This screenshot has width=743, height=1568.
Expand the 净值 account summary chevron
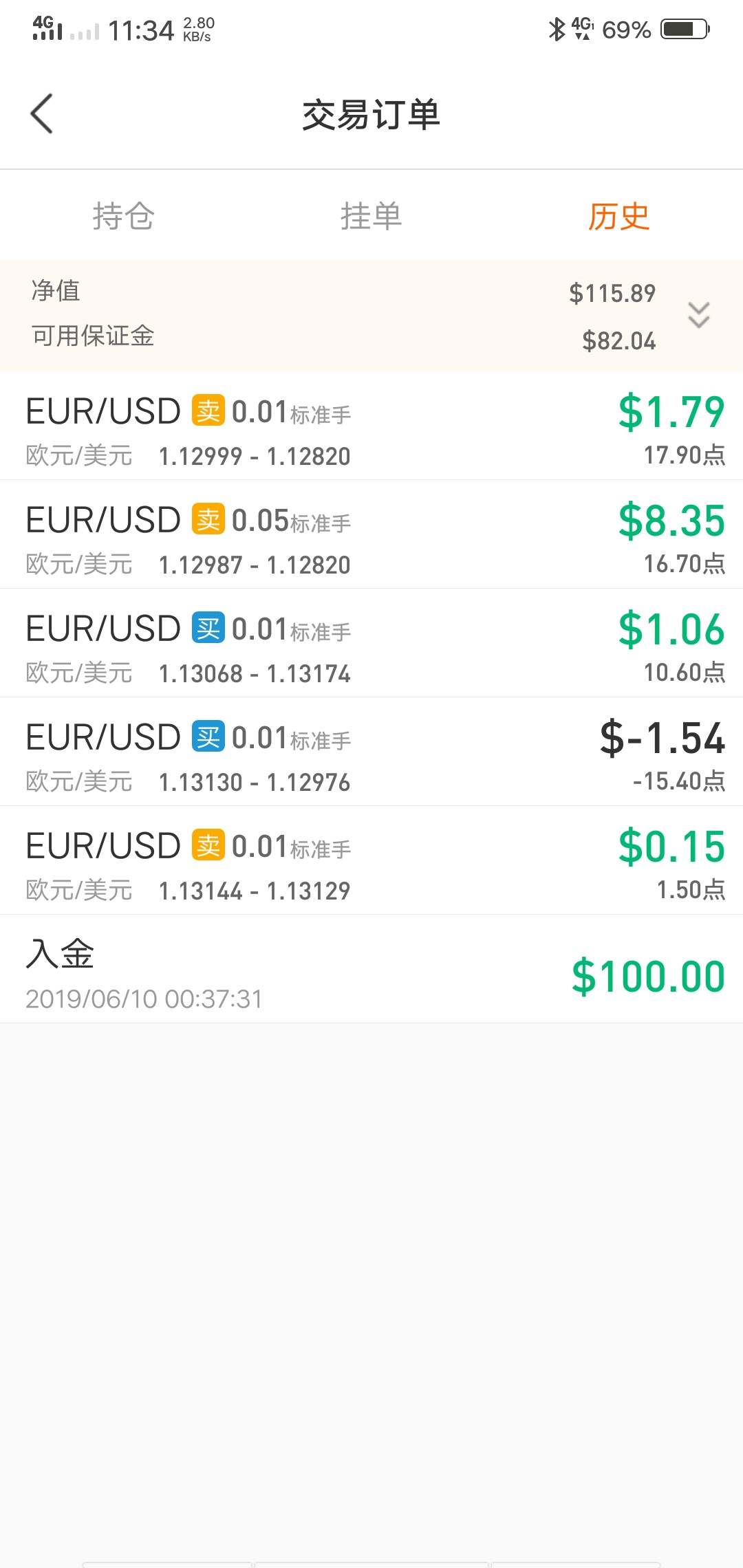tap(698, 315)
